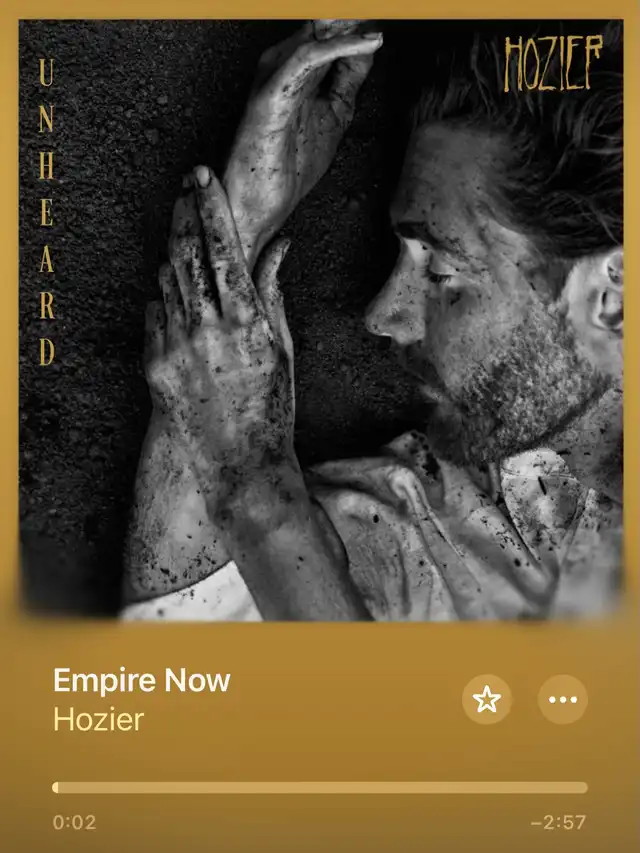640x853 pixels.
Task: Tap the playback progress bar
Action: (320, 787)
